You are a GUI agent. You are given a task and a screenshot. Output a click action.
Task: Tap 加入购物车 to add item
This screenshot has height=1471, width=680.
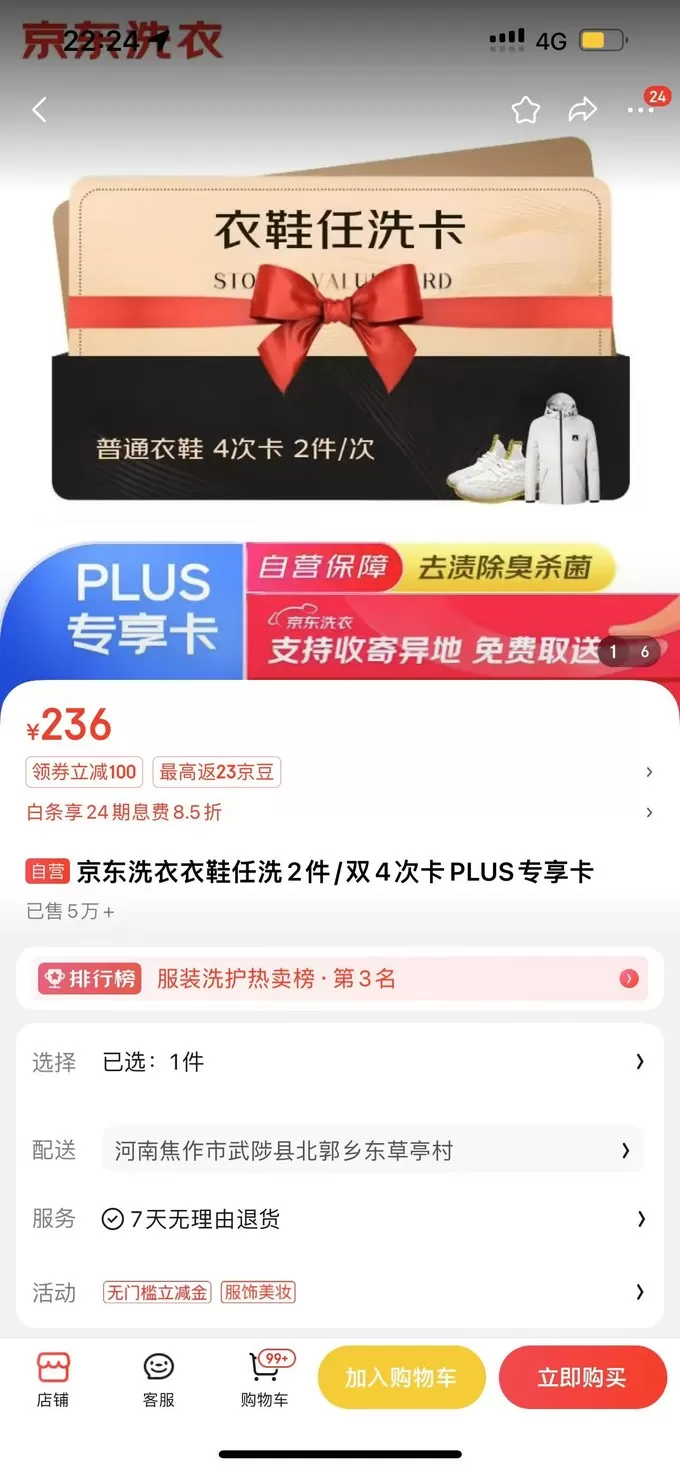coord(401,1378)
